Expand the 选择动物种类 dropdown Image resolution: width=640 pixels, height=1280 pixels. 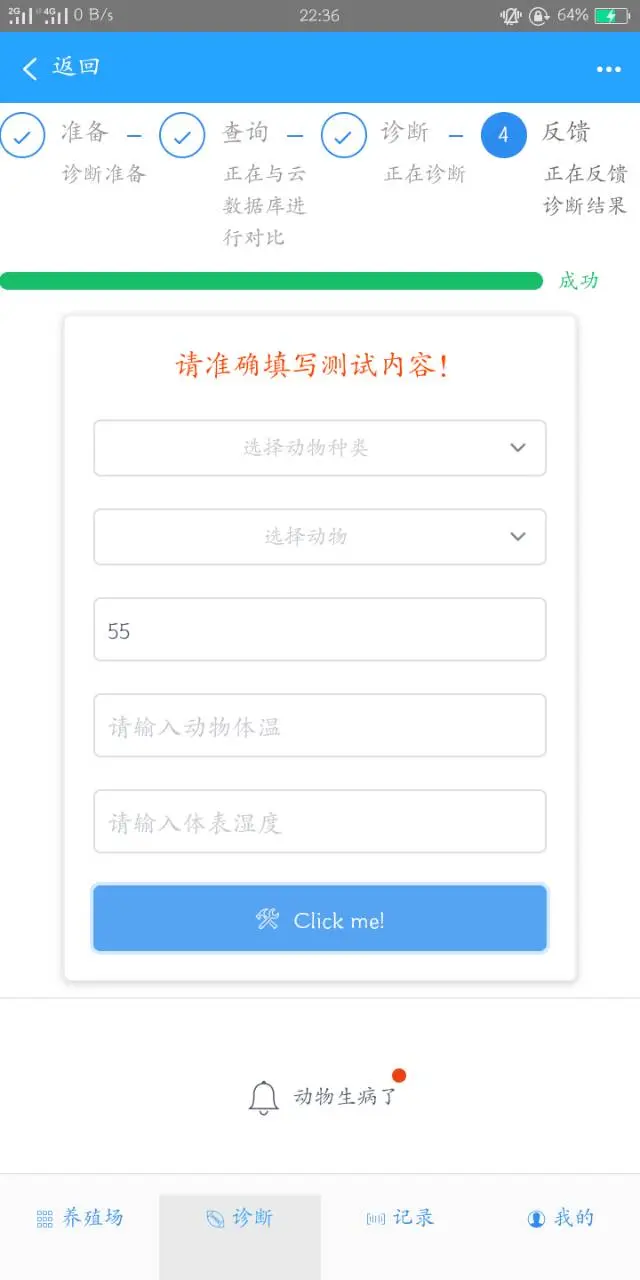point(320,448)
